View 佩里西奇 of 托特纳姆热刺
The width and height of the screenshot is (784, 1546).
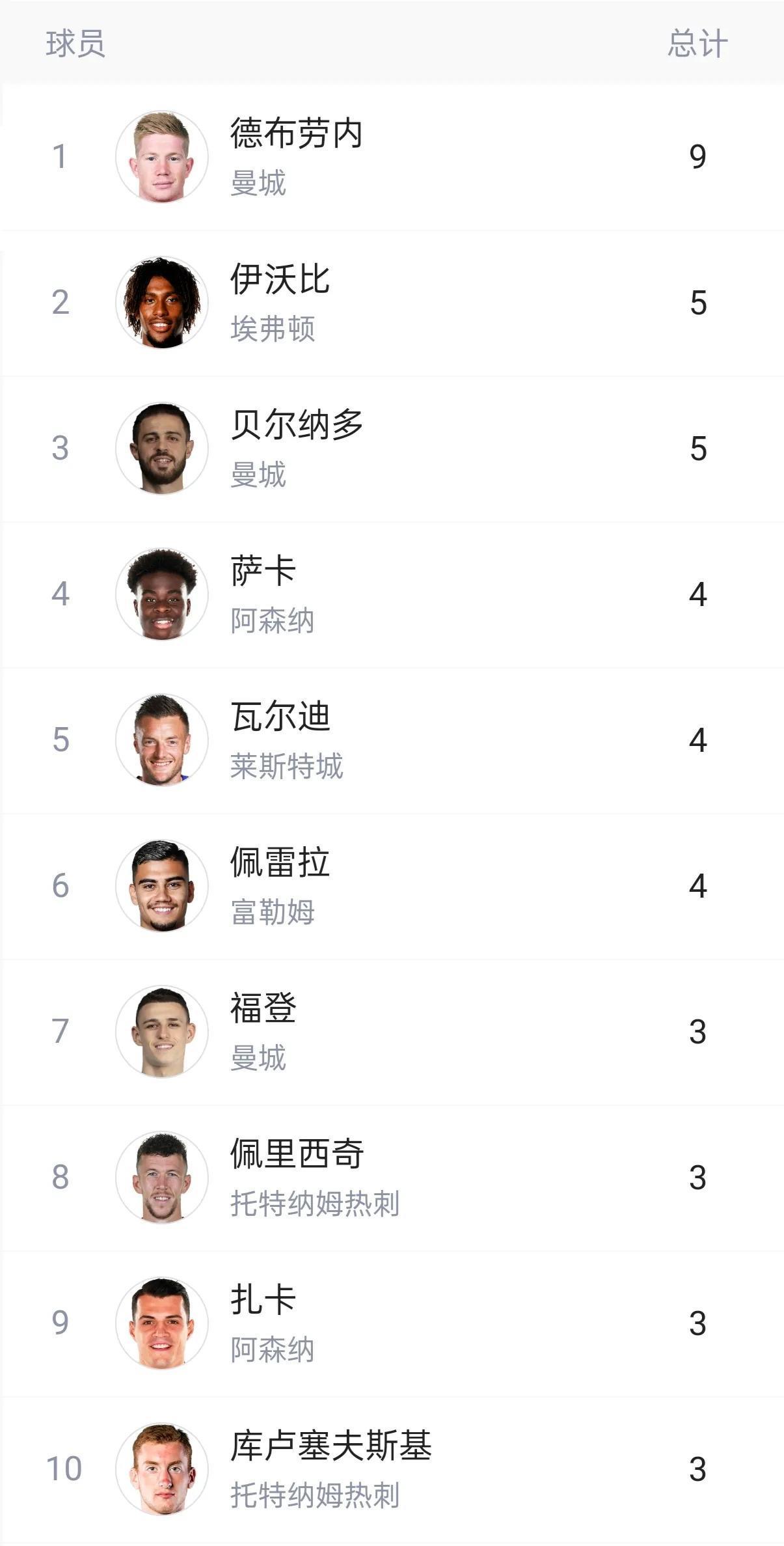(296, 1155)
